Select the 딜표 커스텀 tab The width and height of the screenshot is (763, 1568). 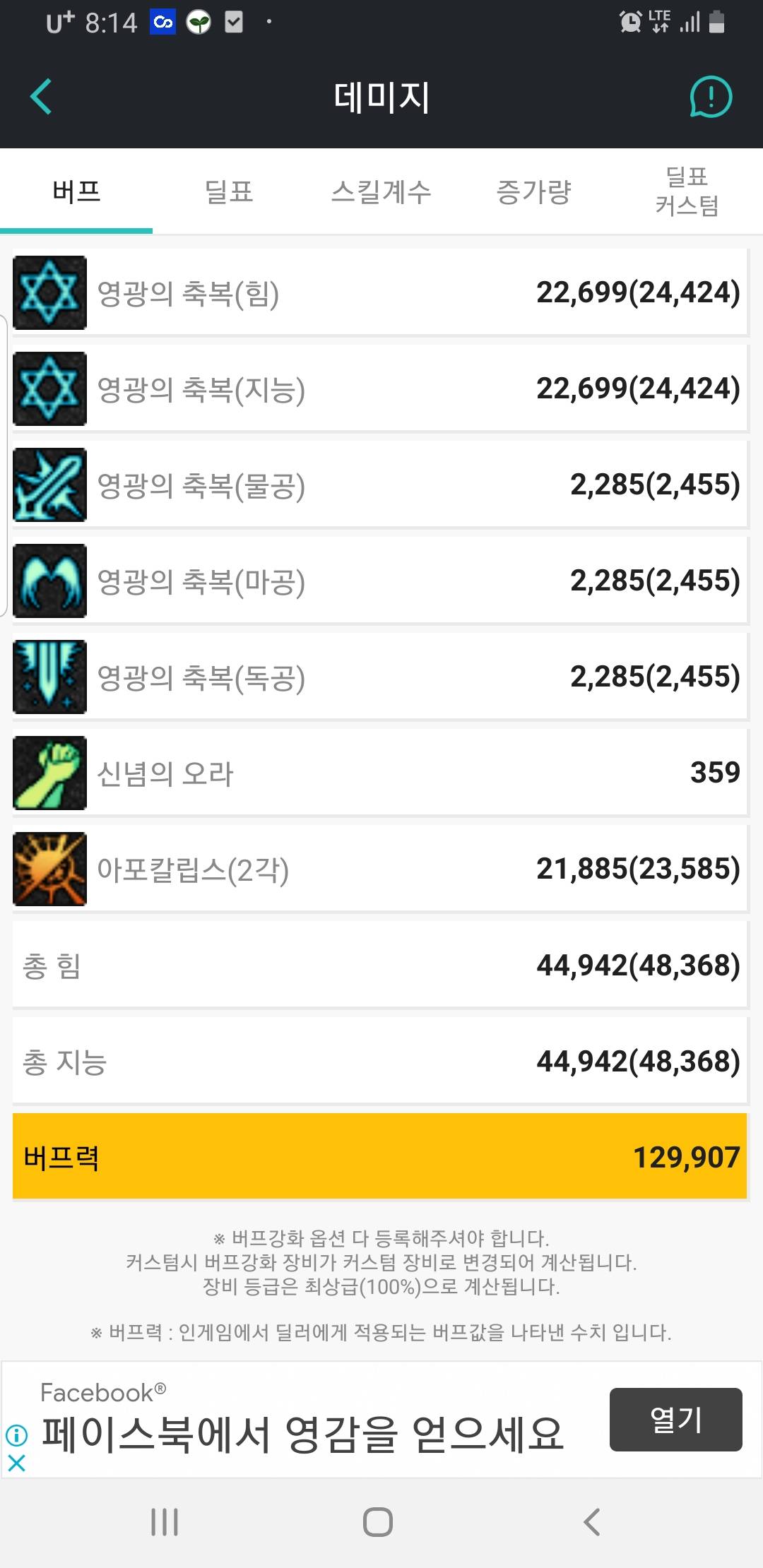687,191
